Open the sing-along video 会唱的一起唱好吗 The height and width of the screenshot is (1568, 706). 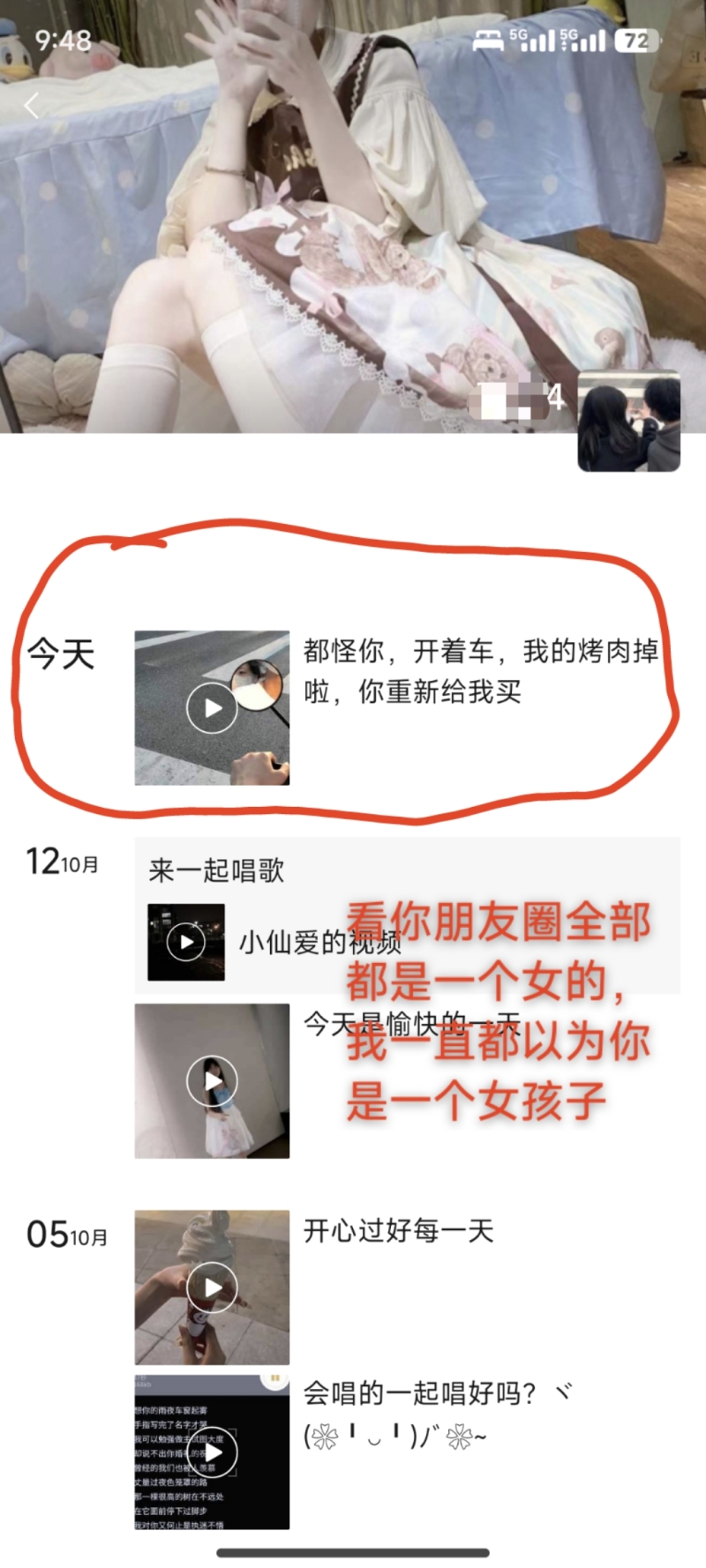(x=212, y=1452)
